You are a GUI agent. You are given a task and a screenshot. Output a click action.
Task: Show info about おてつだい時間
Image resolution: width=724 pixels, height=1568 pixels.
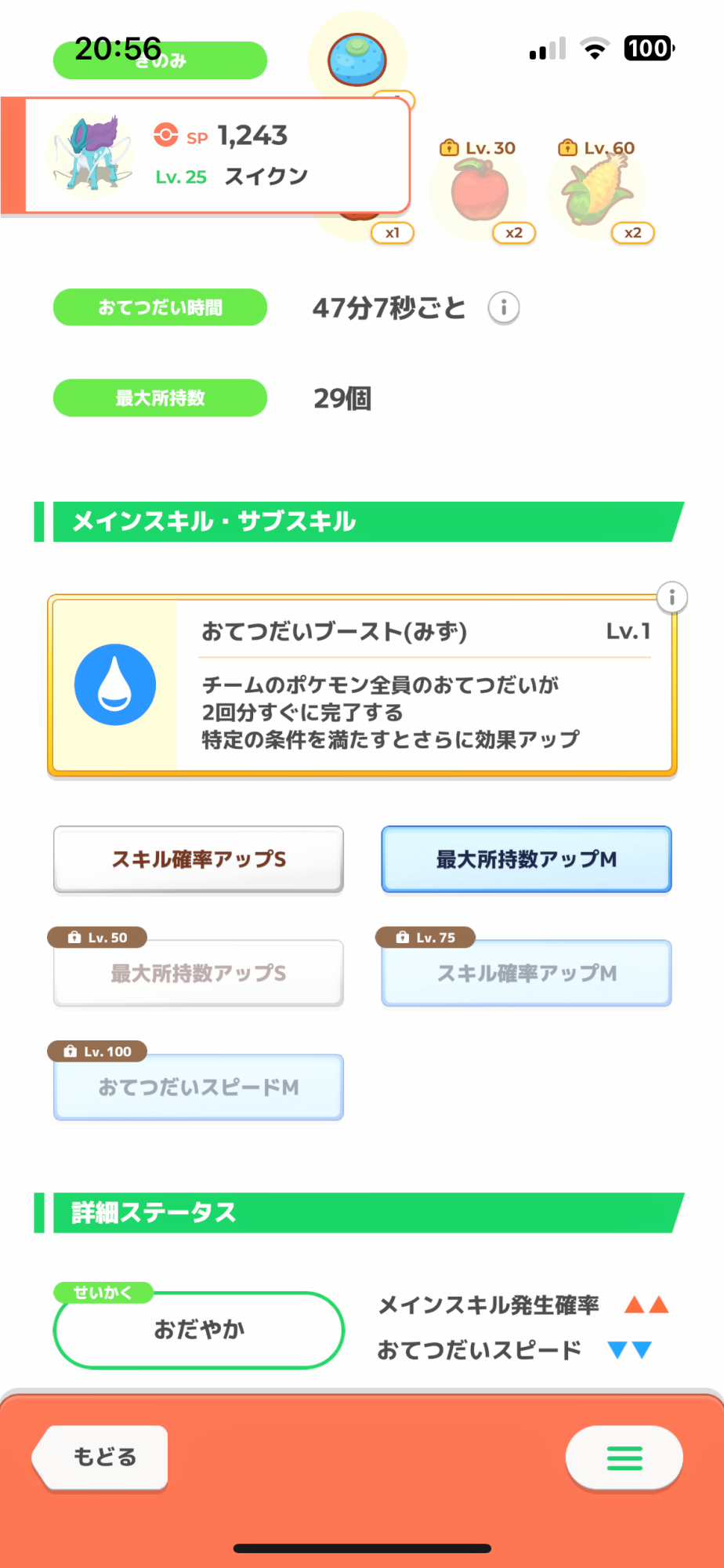tap(504, 307)
